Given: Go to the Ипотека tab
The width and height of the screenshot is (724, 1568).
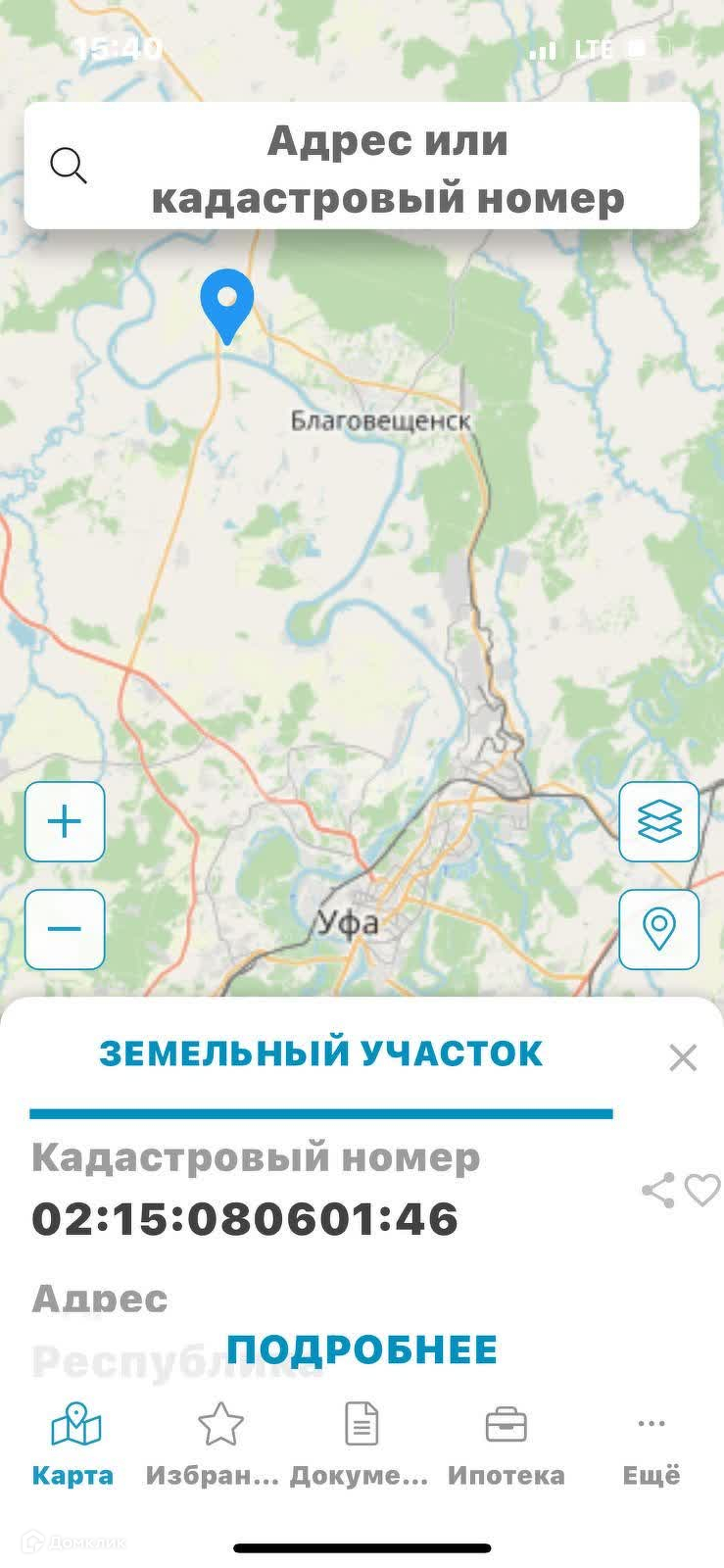Looking at the screenshot, I should pyautogui.click(x=506, y=1445).
